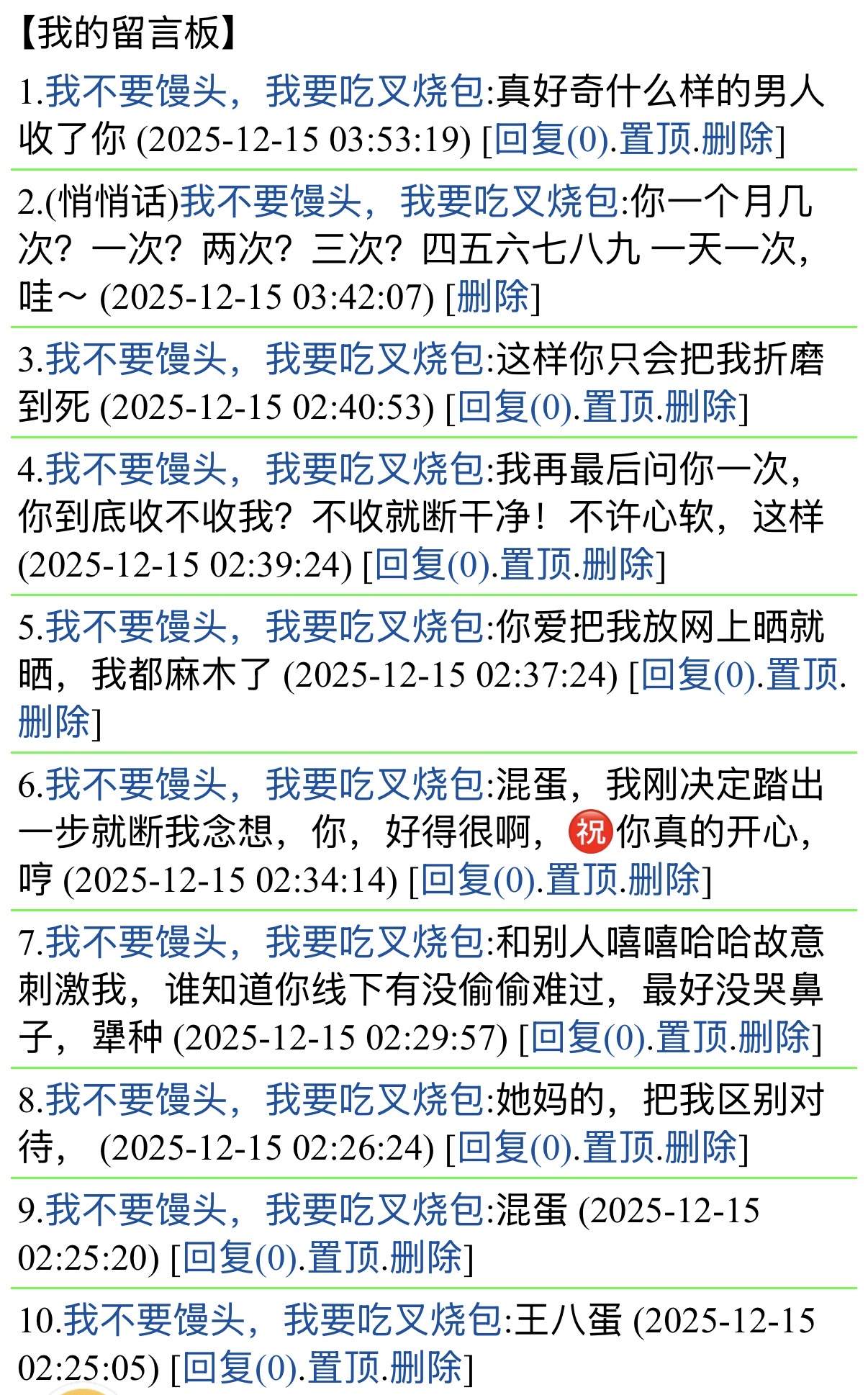
Task: Delete message 7 via 删除
Action: point(774,1037)
